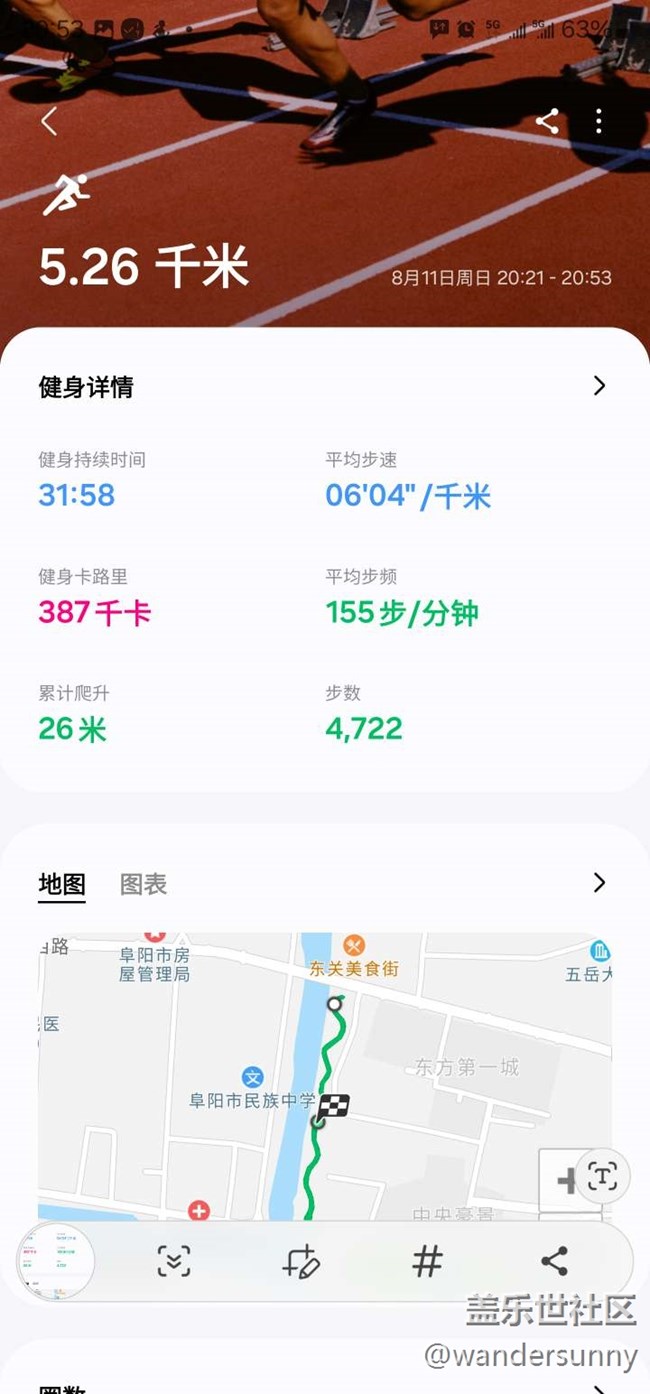This screenshot has height=1394, width=650.
Task: Select the 地图 tab
Action: click(62, 884)
